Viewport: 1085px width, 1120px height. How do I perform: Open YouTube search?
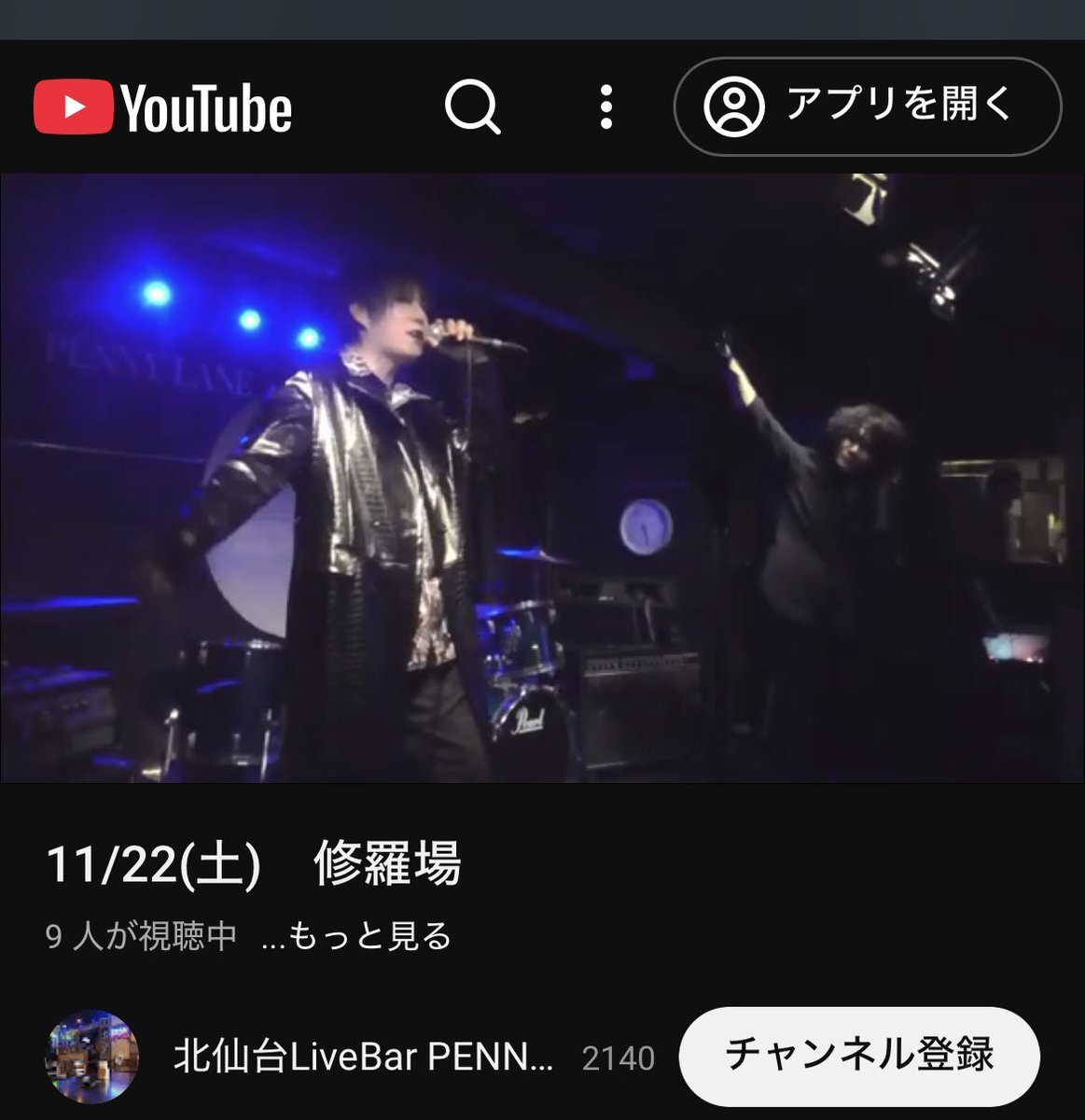472,107
